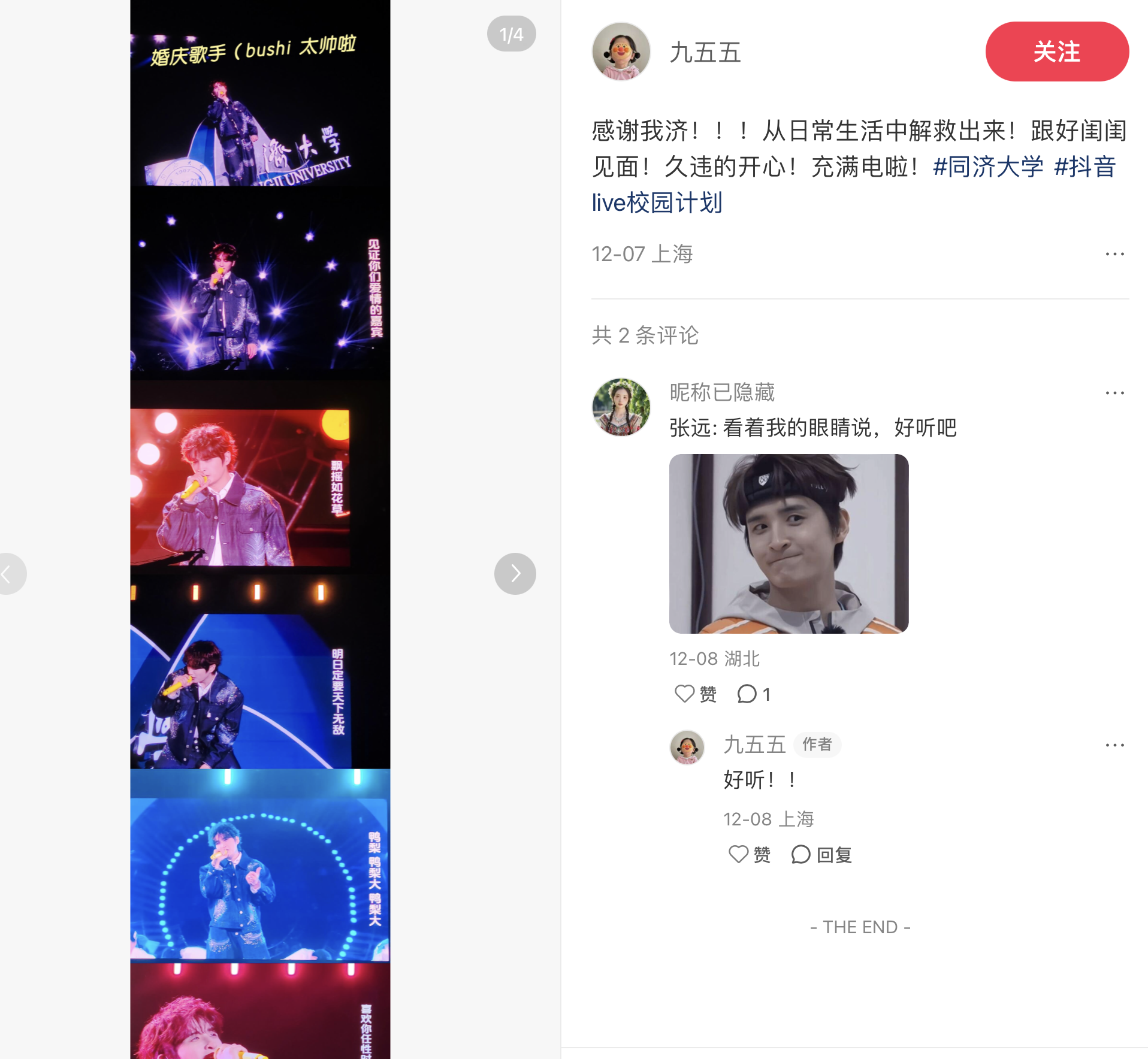Like 九五五's reply 好听！！

(749, 854)
